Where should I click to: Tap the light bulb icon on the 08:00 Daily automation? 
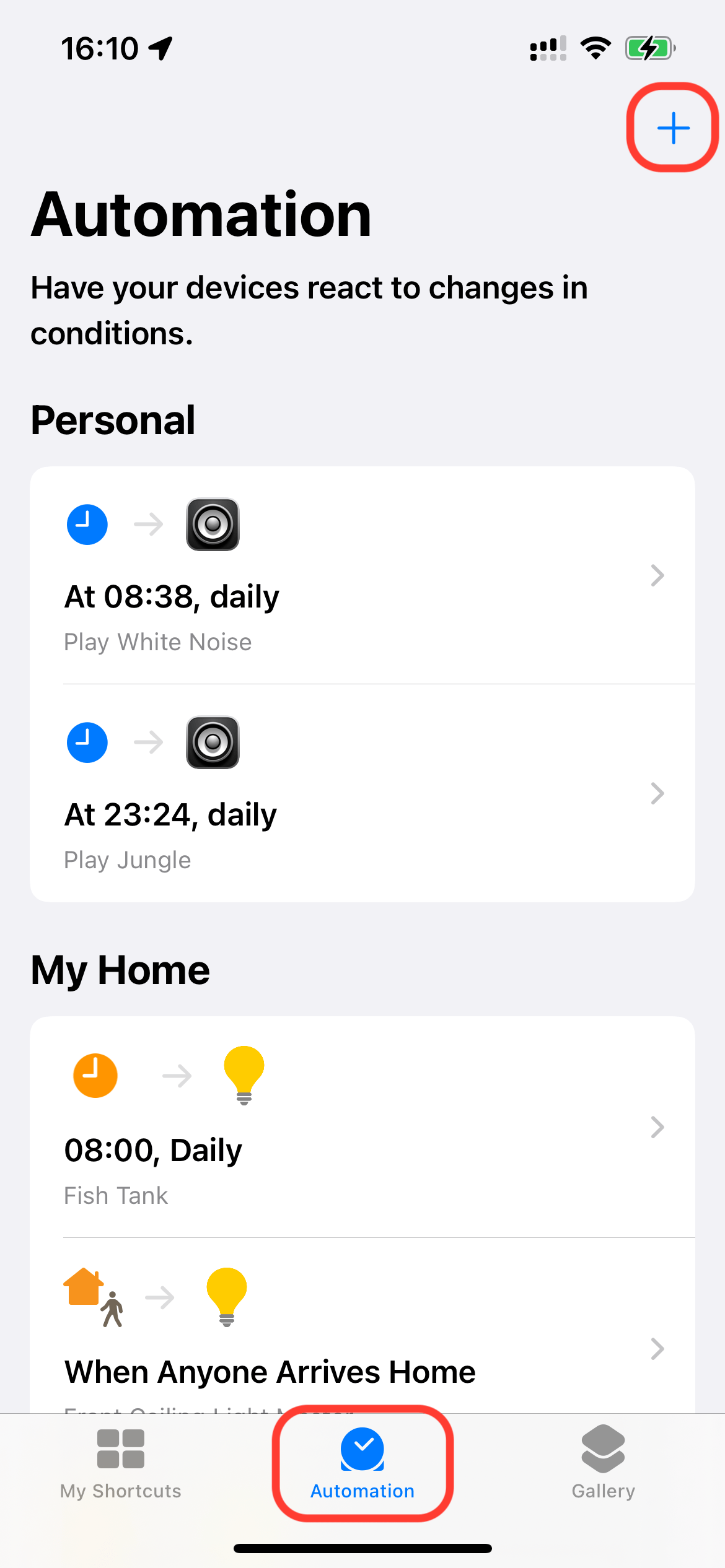[244, 1075]
